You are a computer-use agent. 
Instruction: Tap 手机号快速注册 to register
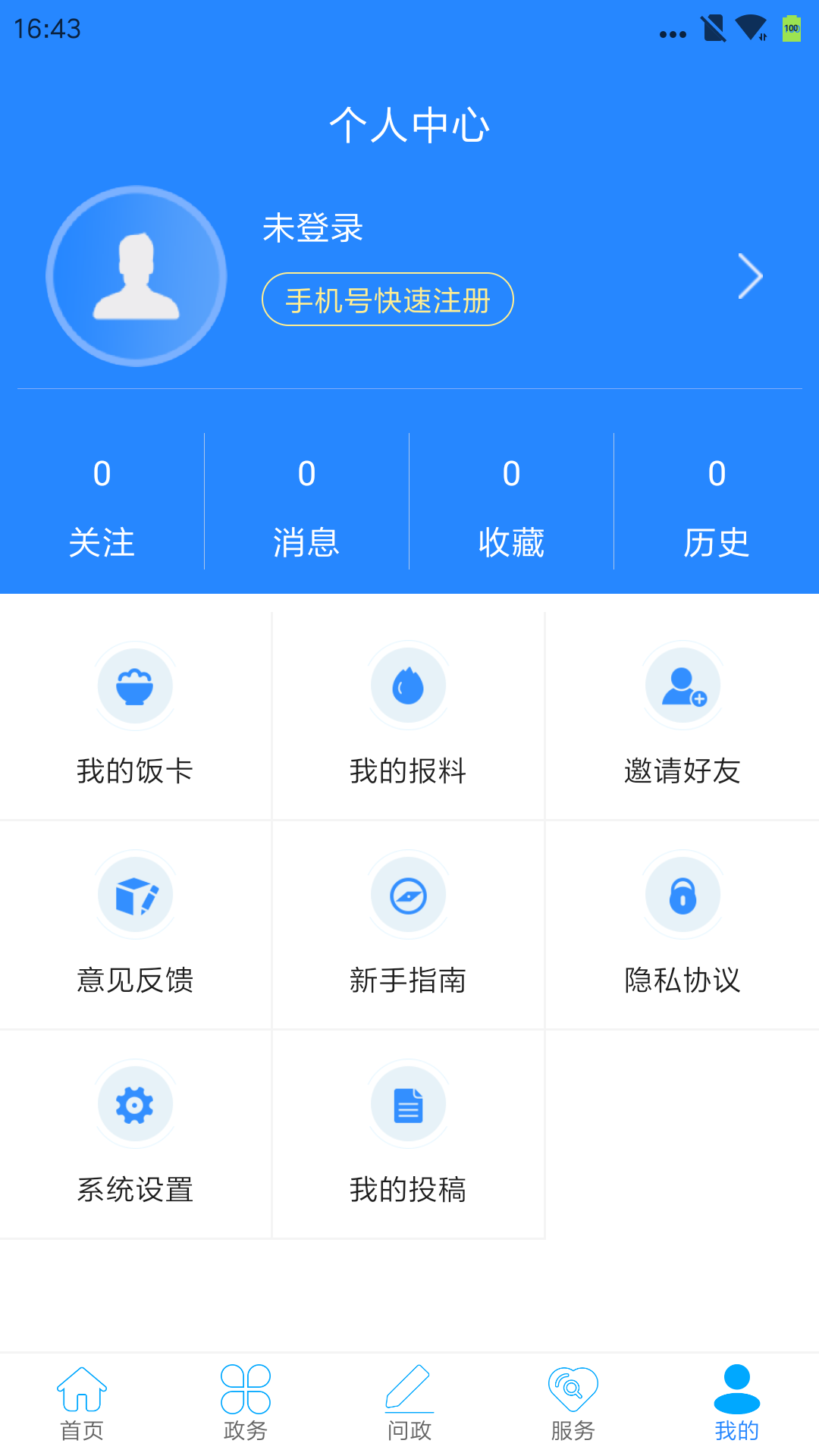[x=388, y=300]
